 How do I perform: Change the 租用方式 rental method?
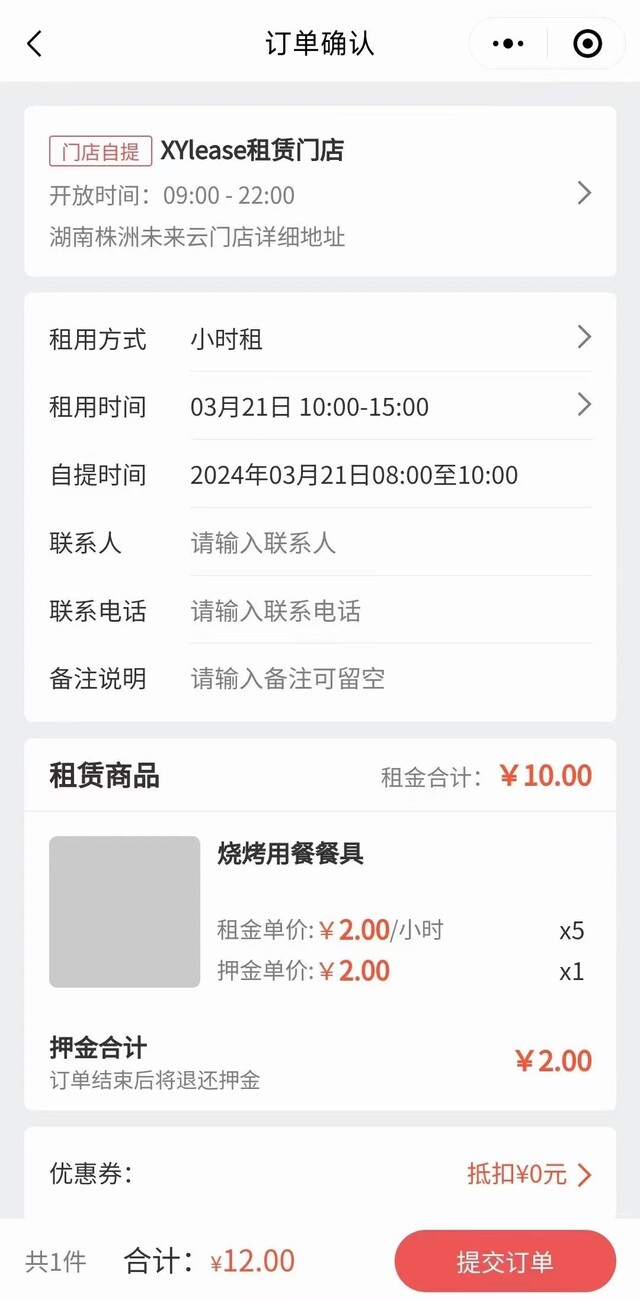coord(390,339)
